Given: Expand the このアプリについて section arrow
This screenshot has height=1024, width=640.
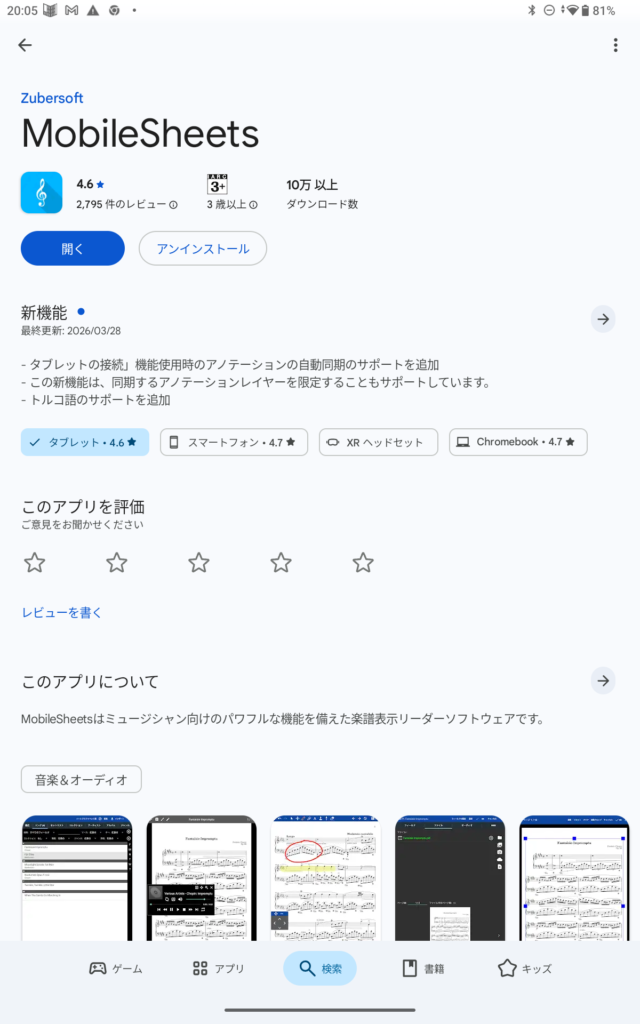Looking at the screenshot, I should point(602,681).
